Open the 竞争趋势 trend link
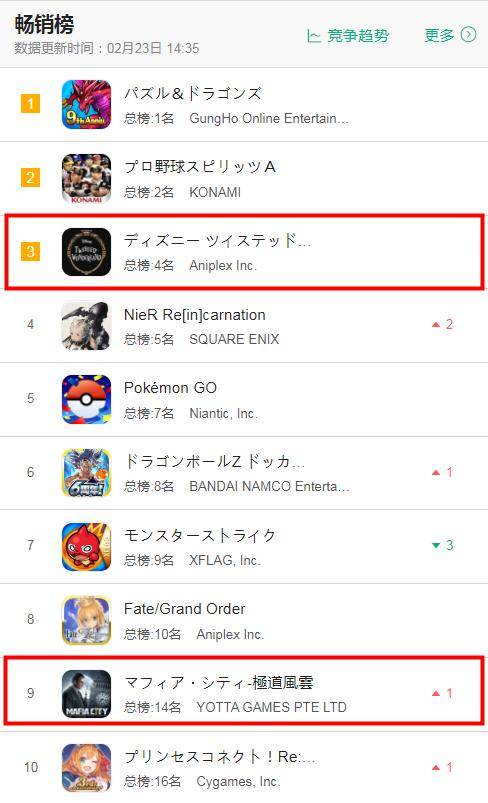488x803 pixels. [348, 35]
